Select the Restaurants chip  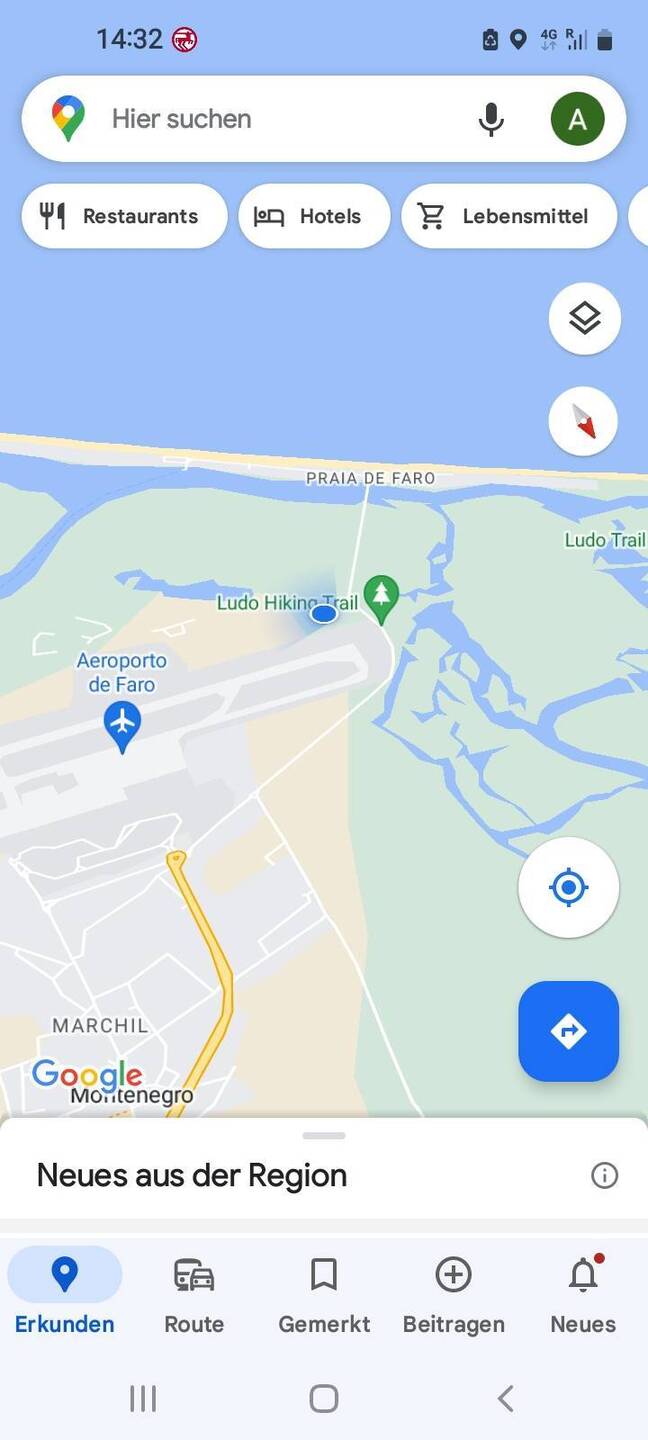tap(124, 216)
